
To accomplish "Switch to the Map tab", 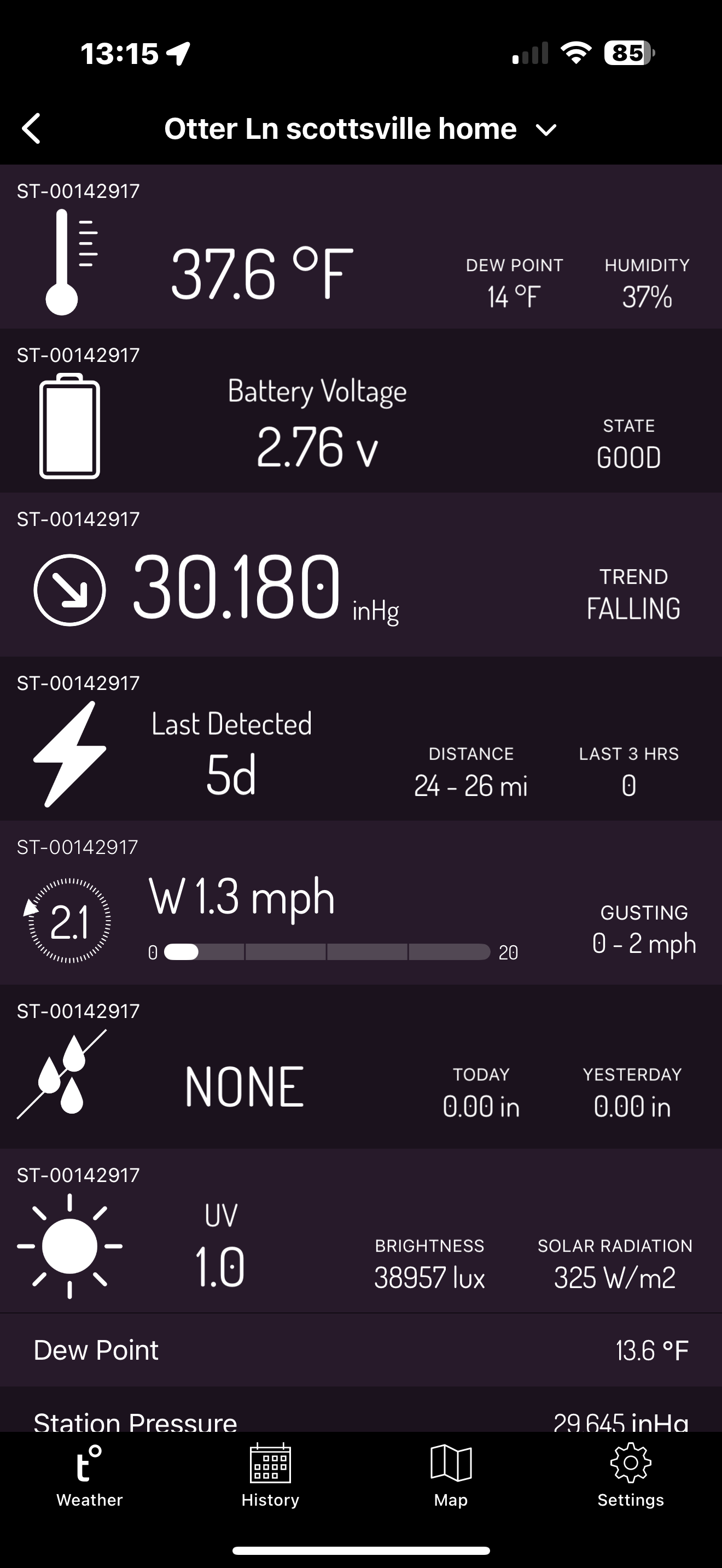I will pyautogui.click(x=451, y=1476).
